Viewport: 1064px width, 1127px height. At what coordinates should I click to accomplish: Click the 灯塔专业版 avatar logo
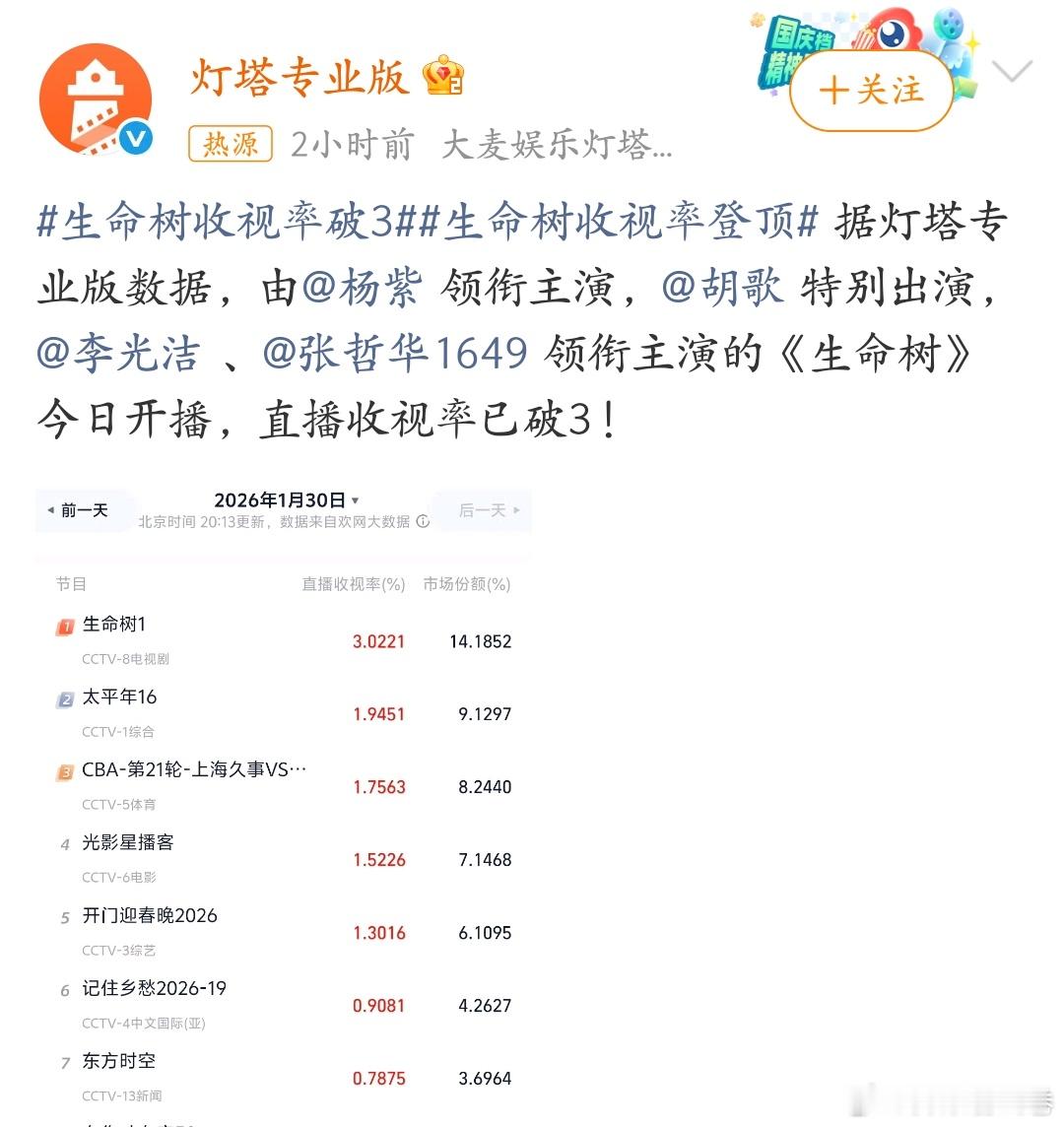coord(96,99)
